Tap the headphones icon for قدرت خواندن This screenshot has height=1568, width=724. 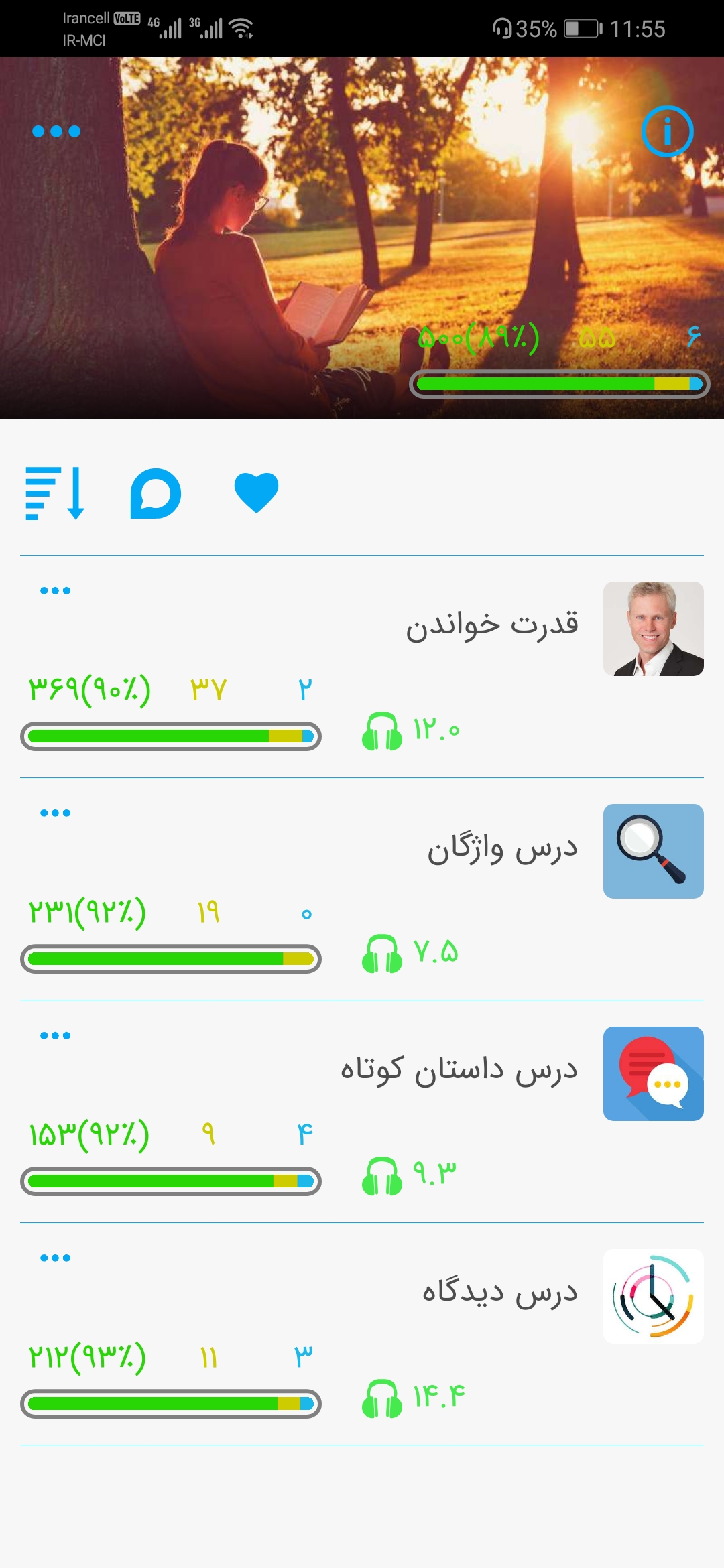coord(382,731)
